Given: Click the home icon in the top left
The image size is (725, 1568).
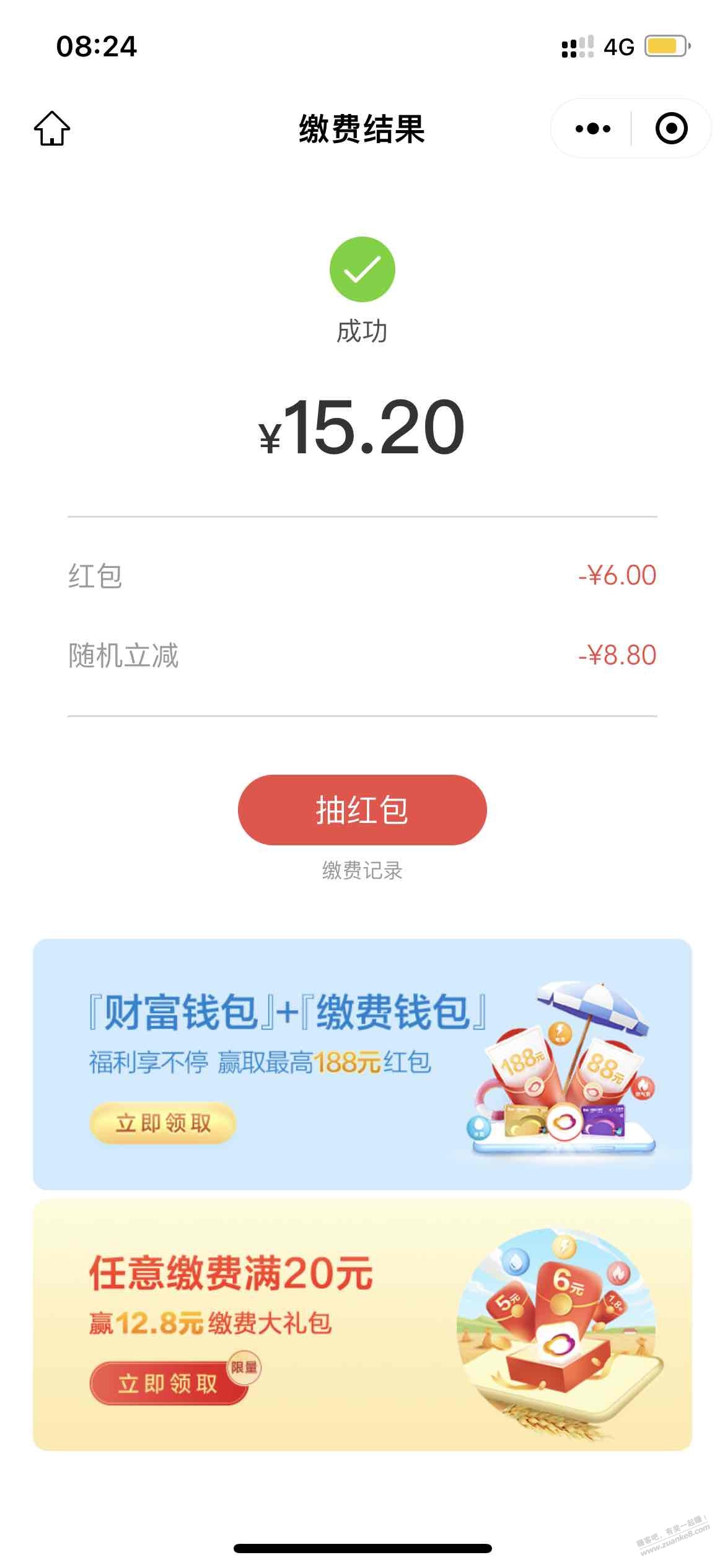Looking at the screenshot, I should click(53, 128).
